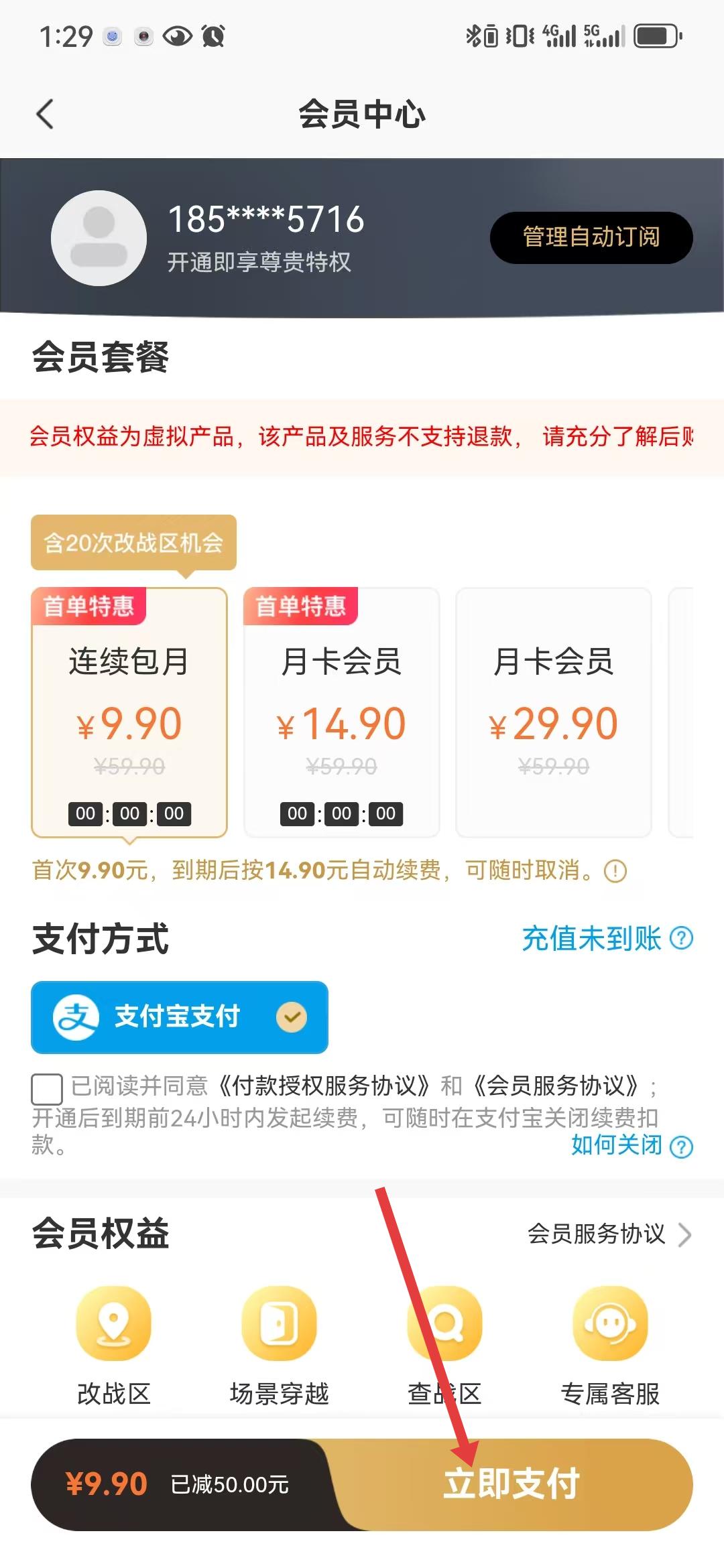Select 支付宝支付 as the payment method
This screenshot has height=1568, width=724.
click(x=180, y=1017)
